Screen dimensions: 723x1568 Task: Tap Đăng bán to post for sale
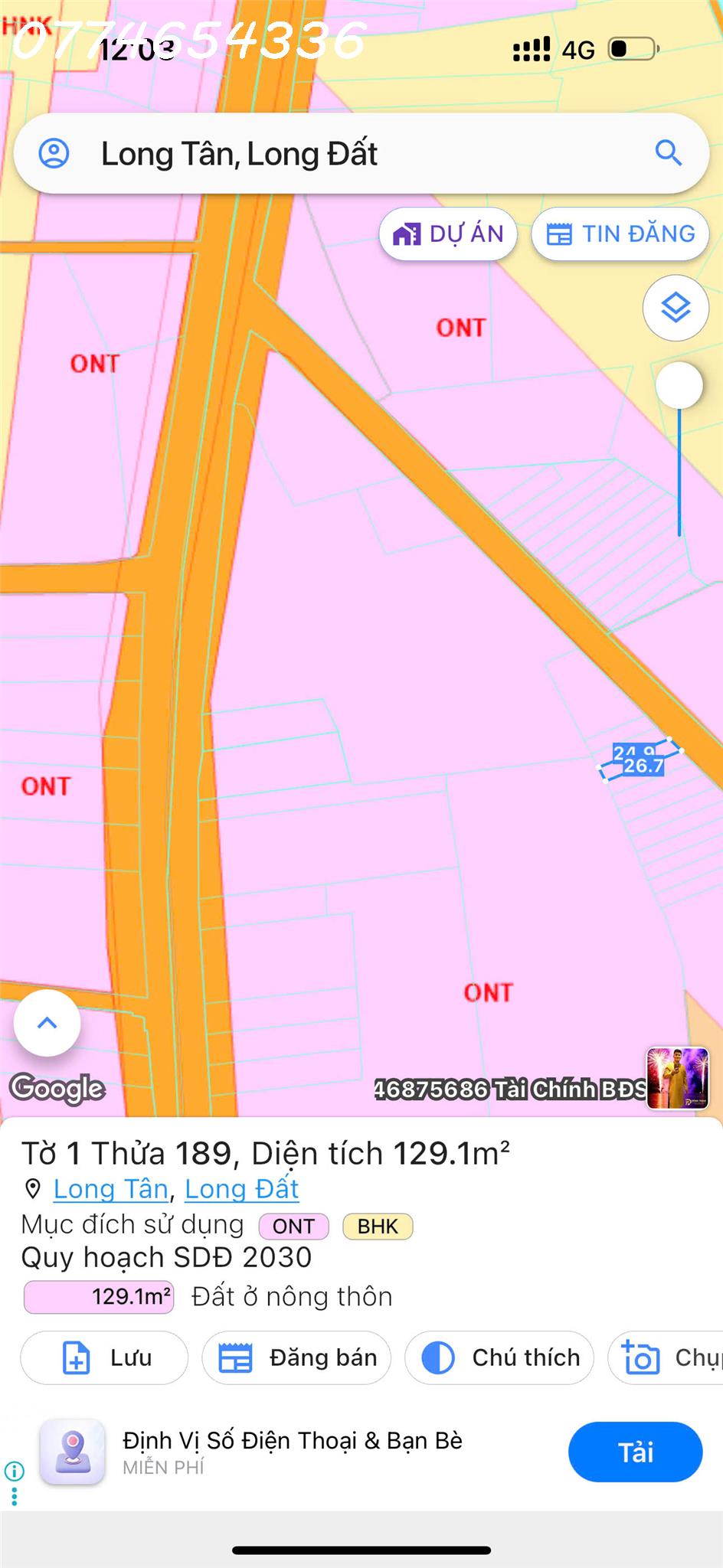(296, 1357)
